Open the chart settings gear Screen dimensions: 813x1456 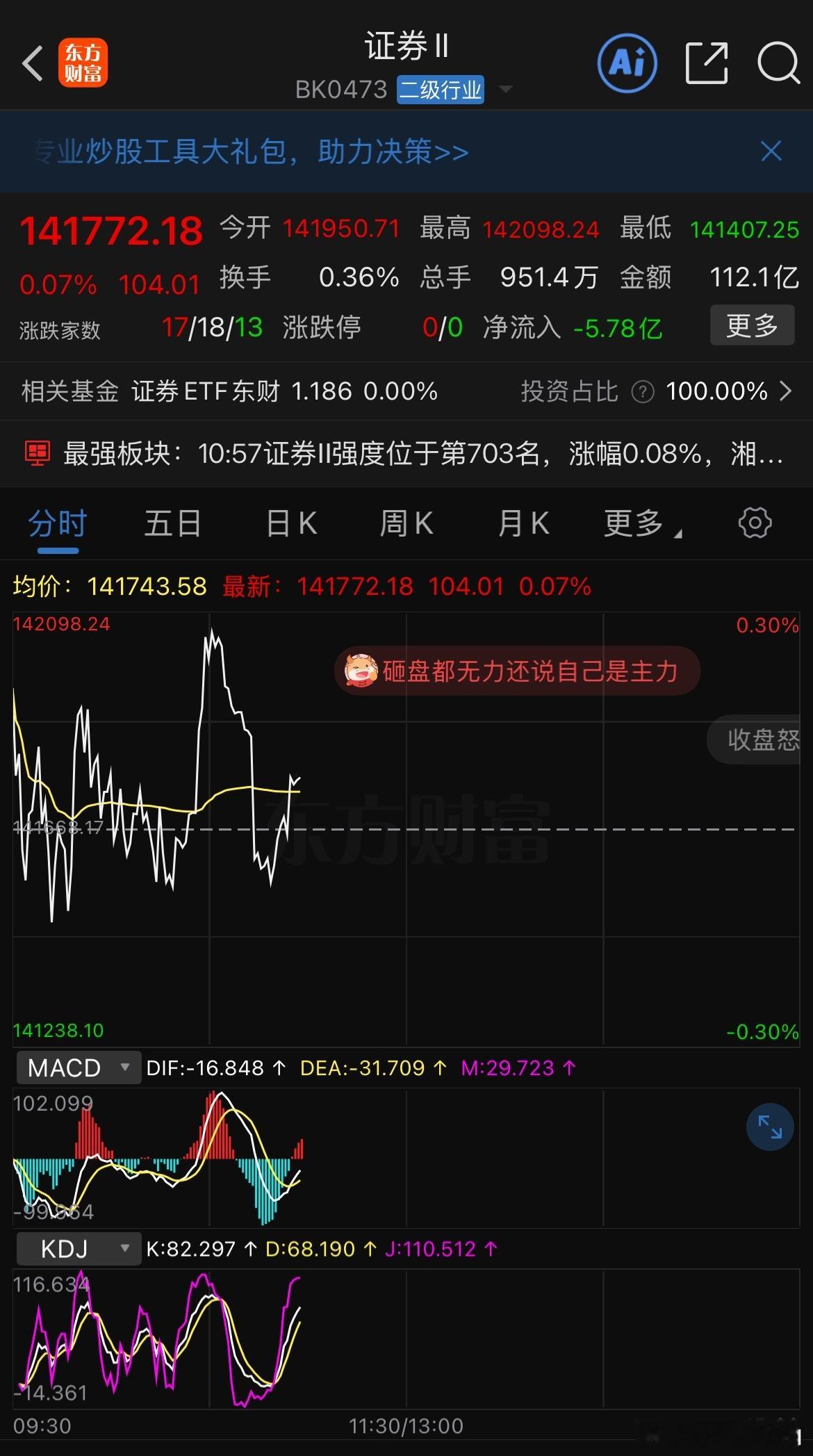coord(755,523)
